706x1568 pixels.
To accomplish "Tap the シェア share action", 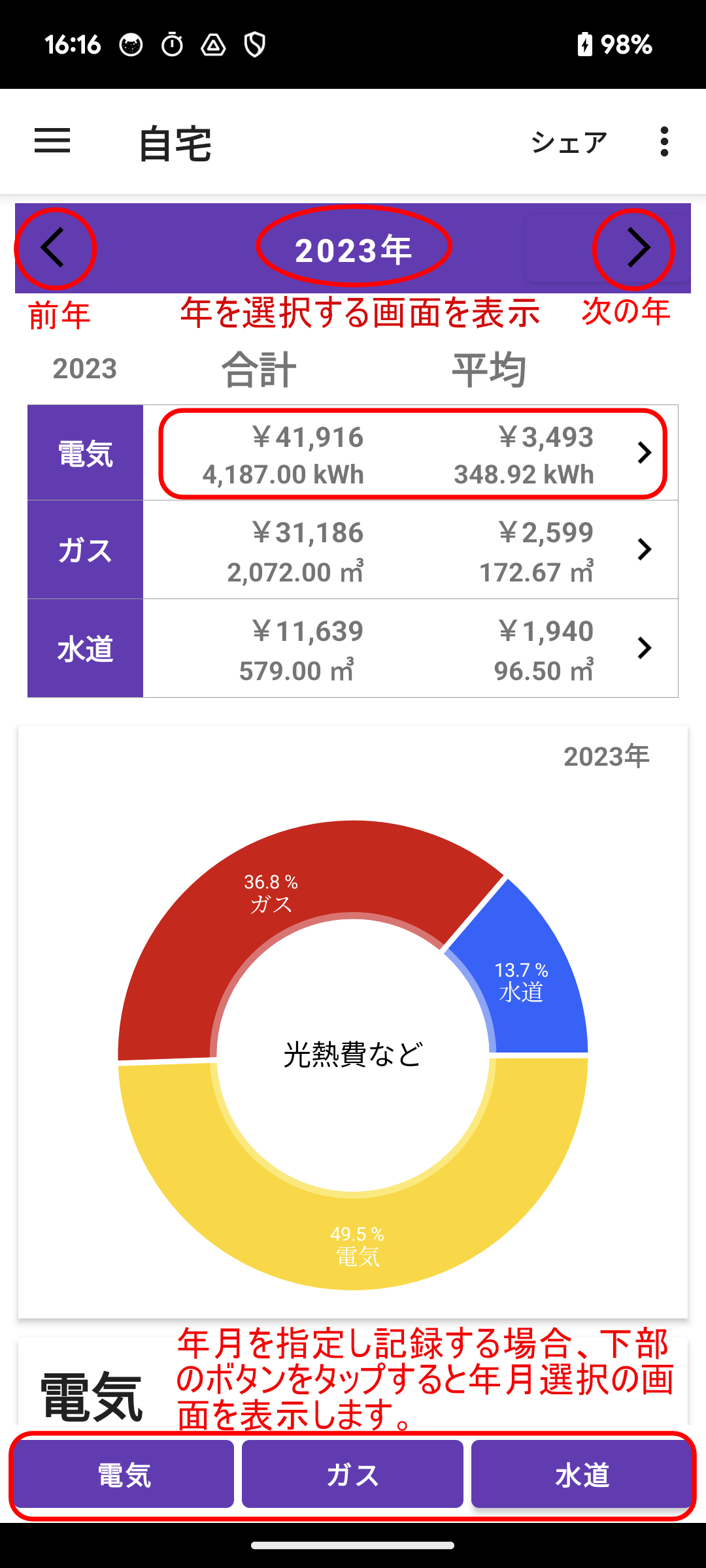I will (x=569, y=142).
